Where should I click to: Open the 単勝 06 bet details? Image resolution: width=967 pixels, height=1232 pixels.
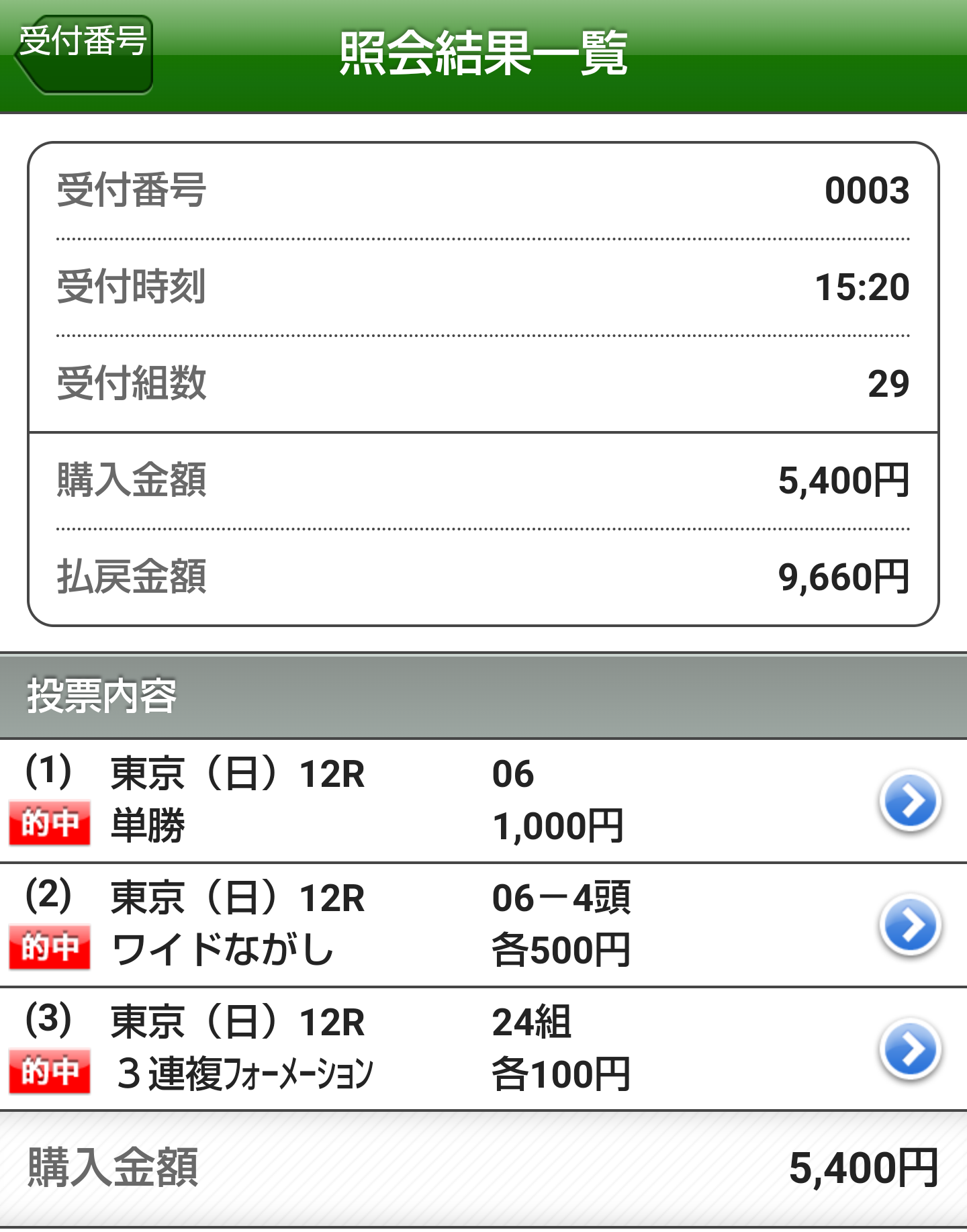(910, 801)
